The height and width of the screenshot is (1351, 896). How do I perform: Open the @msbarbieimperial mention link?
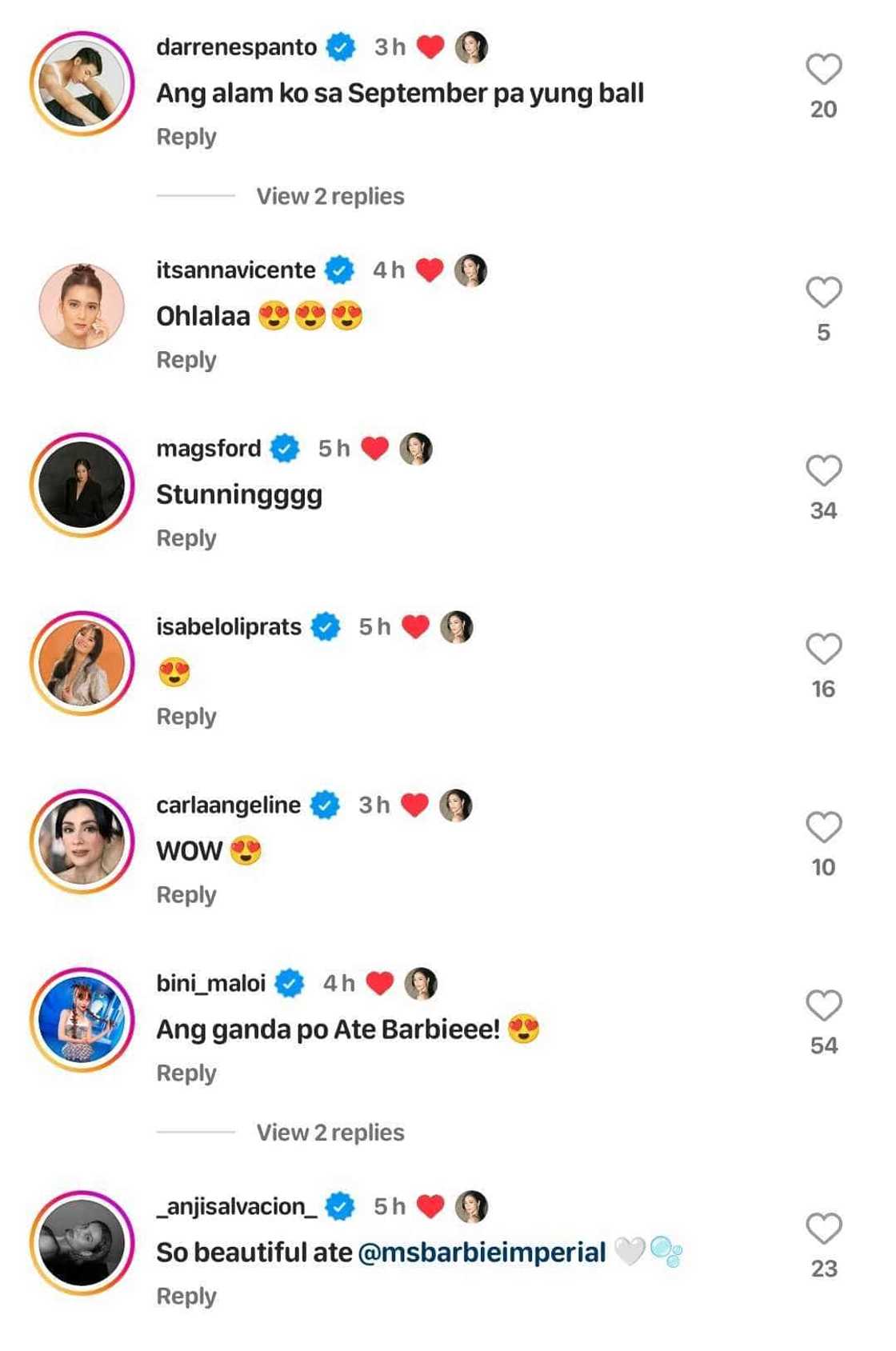[482, 1253]
